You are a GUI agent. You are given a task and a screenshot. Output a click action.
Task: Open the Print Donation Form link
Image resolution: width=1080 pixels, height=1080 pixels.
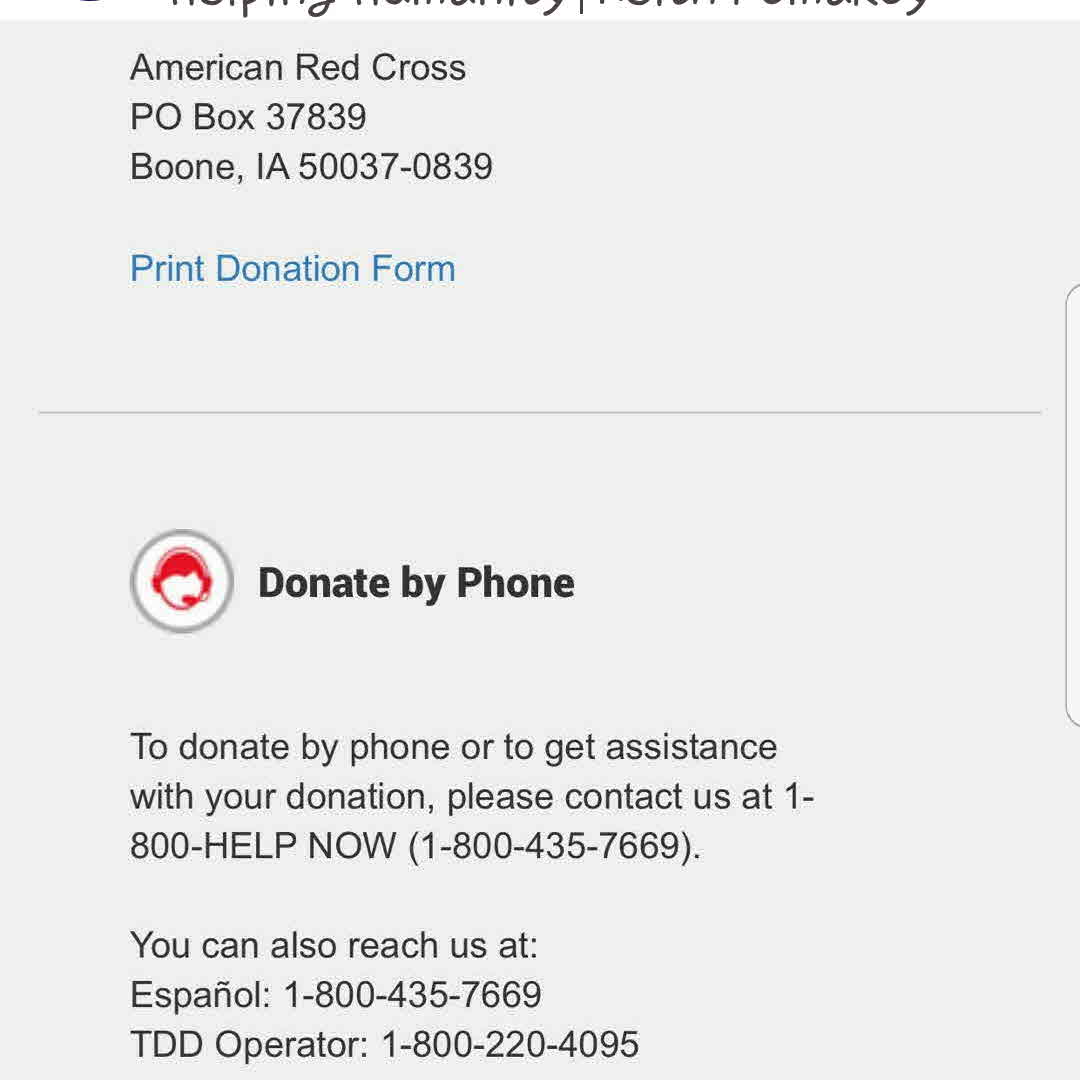point(292,269)
